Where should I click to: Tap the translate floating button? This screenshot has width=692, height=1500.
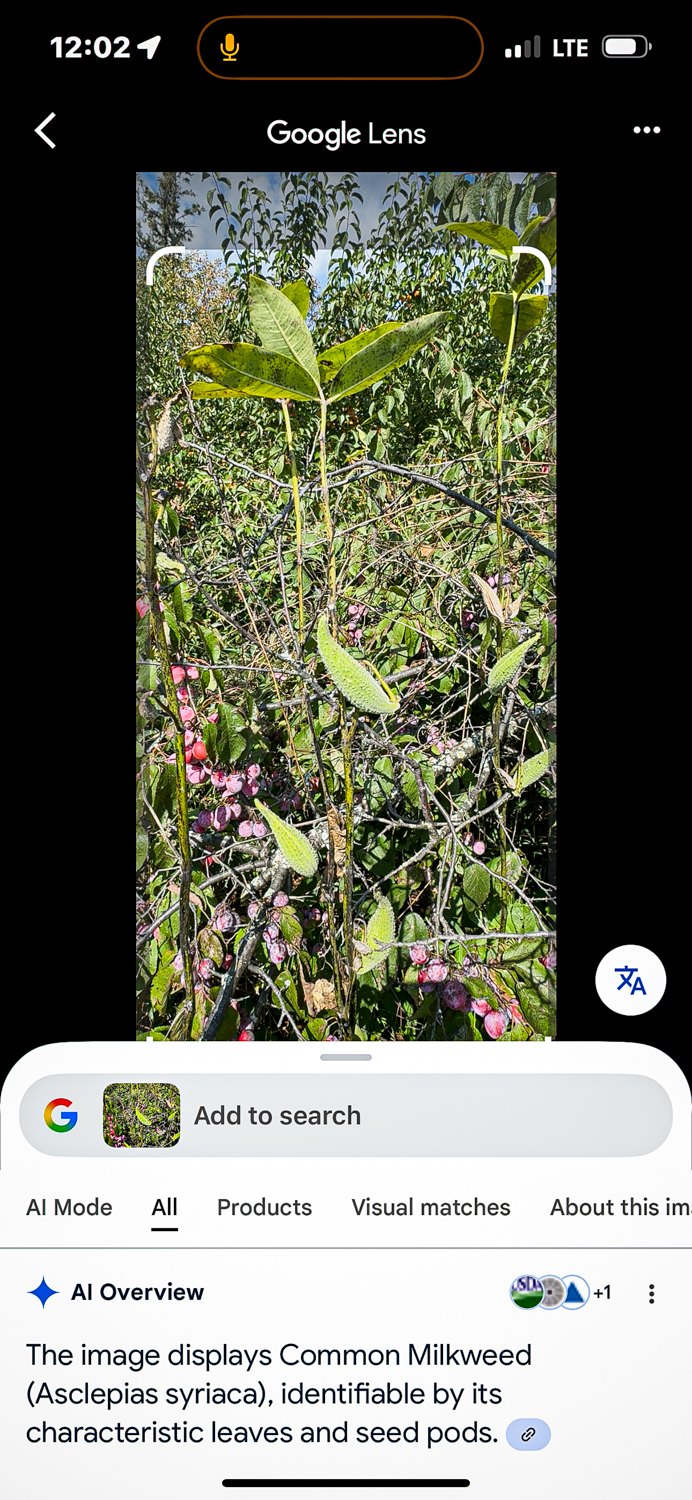(630, 980)
